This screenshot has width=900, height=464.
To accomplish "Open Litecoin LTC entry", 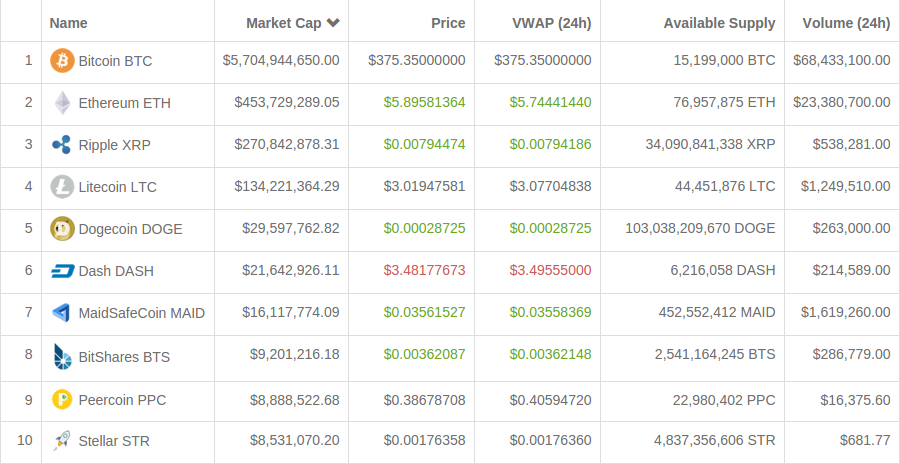I will tap(117, 187).
